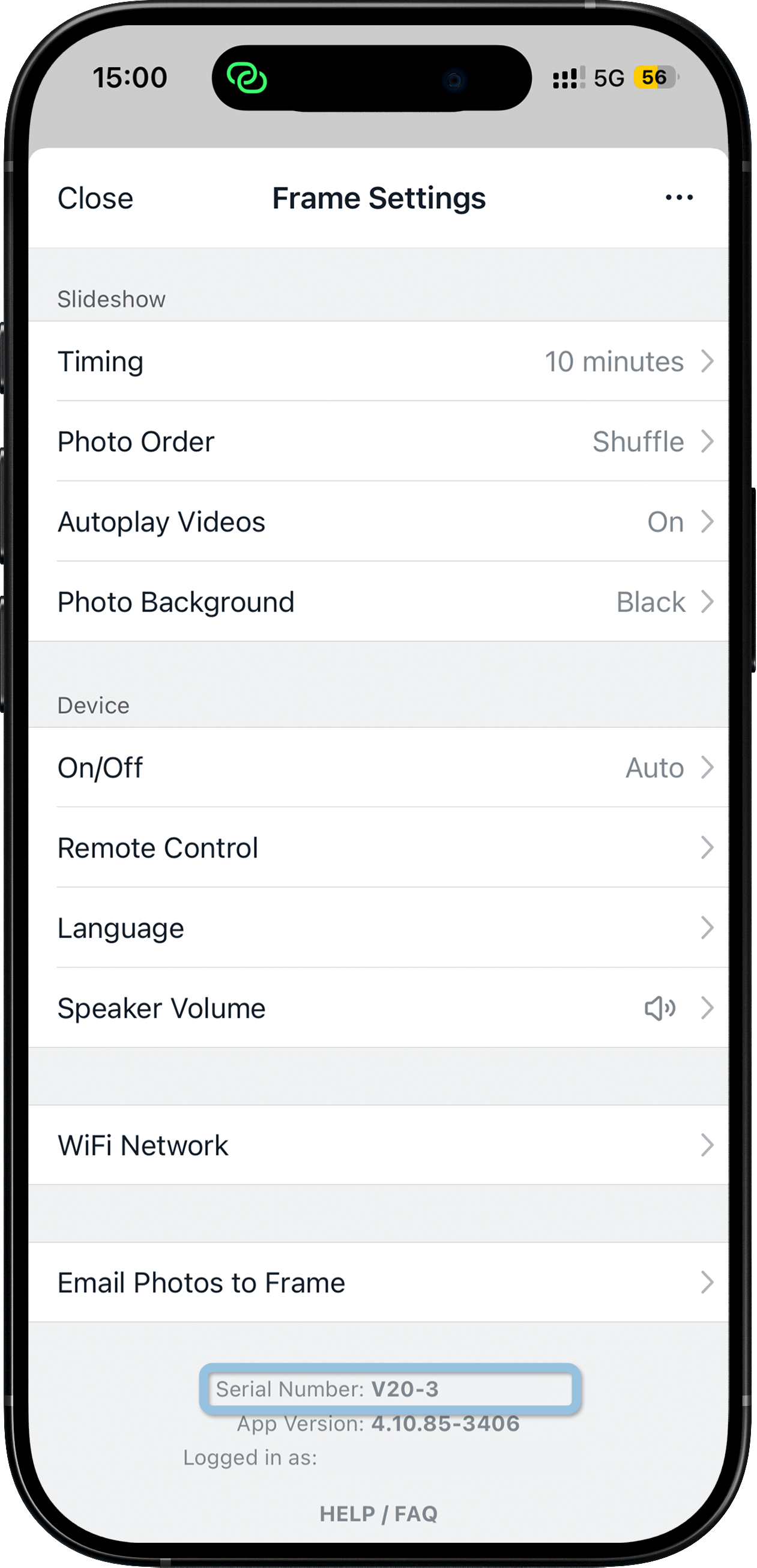Viewport: 757px width, 1568px height.
Task: Open the Autoplay Videos setting
Action: pyautogui.click(x=378, y=522)
